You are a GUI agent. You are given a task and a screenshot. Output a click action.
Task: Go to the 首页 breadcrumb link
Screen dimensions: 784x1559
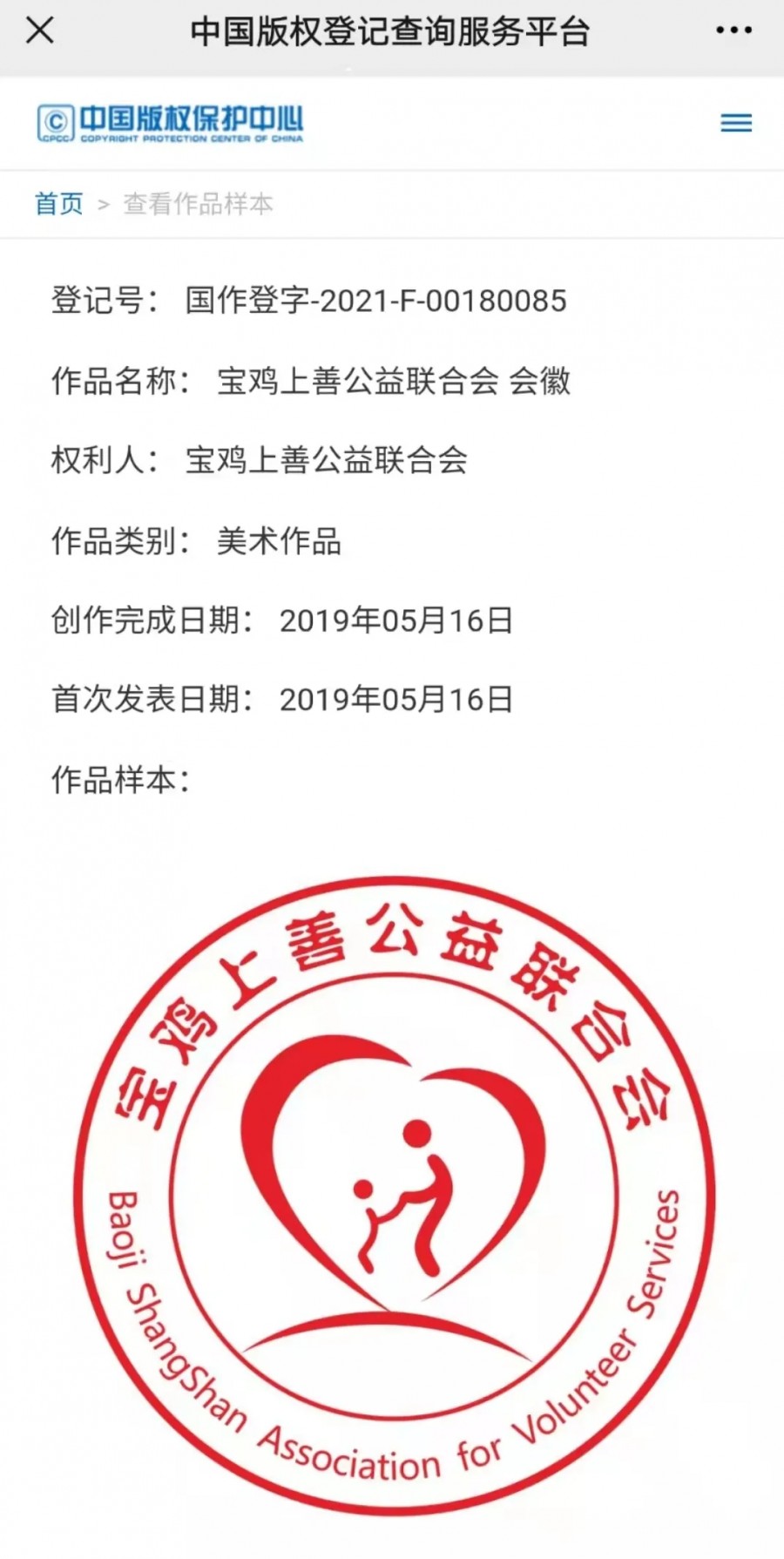59,204
